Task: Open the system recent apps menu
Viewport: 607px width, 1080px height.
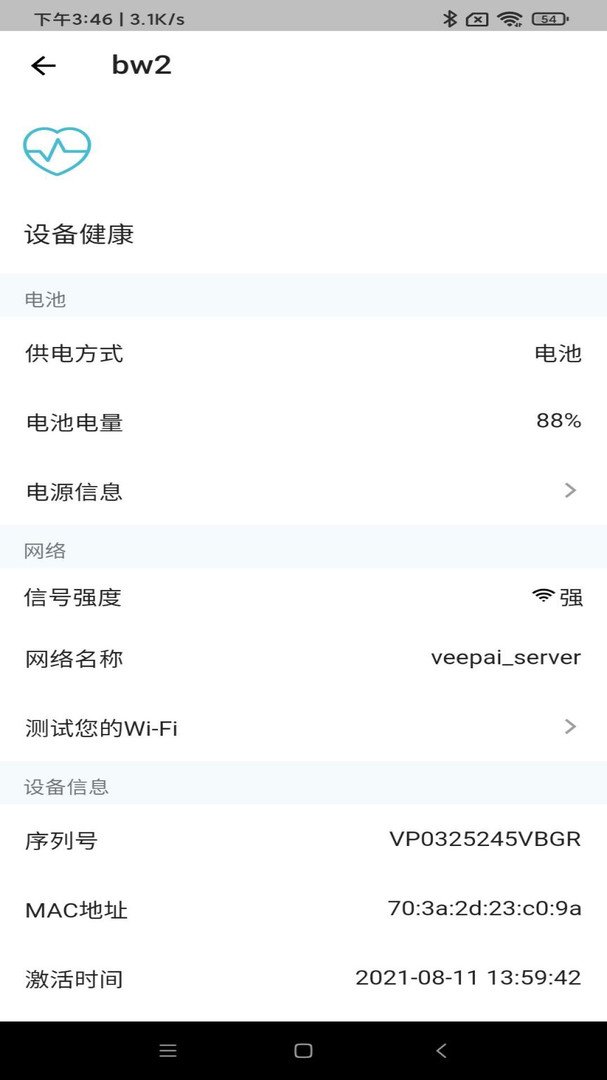Action: pos(168,1050)
